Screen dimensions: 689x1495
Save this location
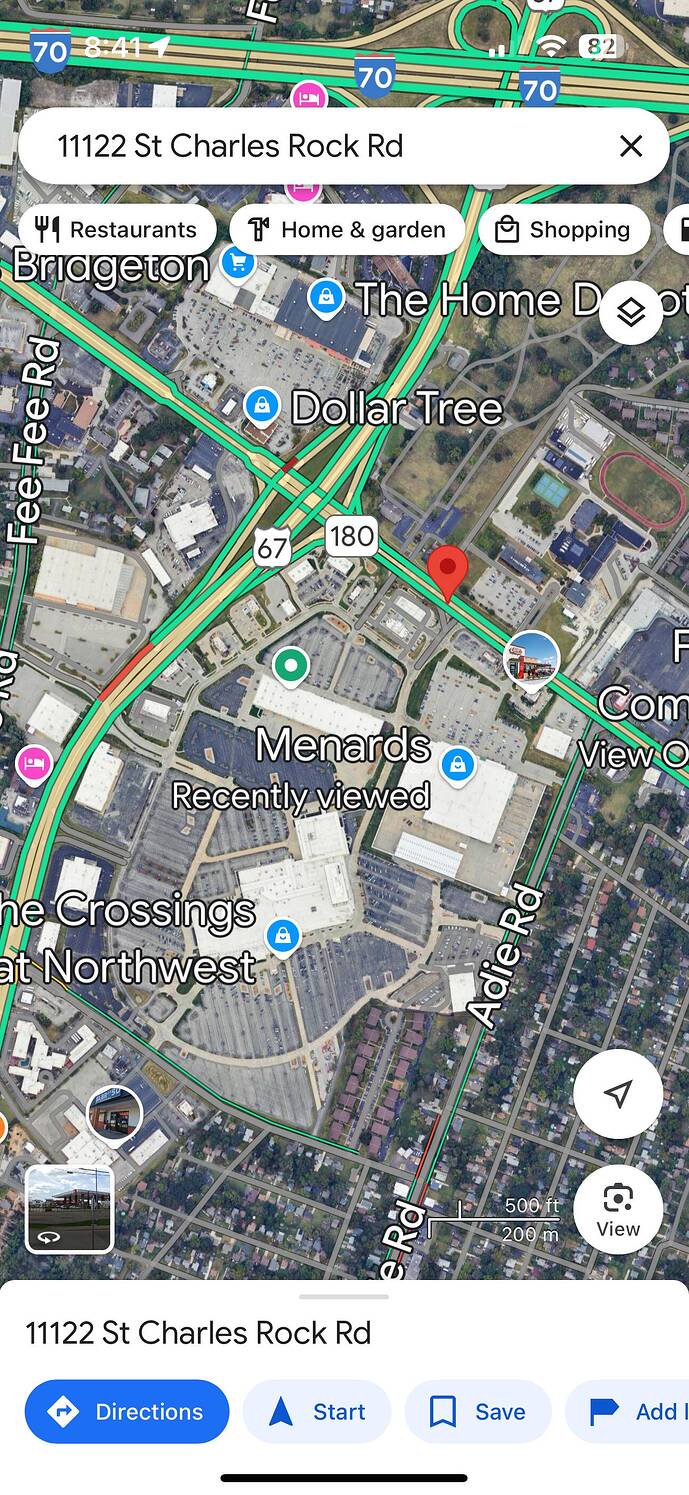click(478, 1411)
